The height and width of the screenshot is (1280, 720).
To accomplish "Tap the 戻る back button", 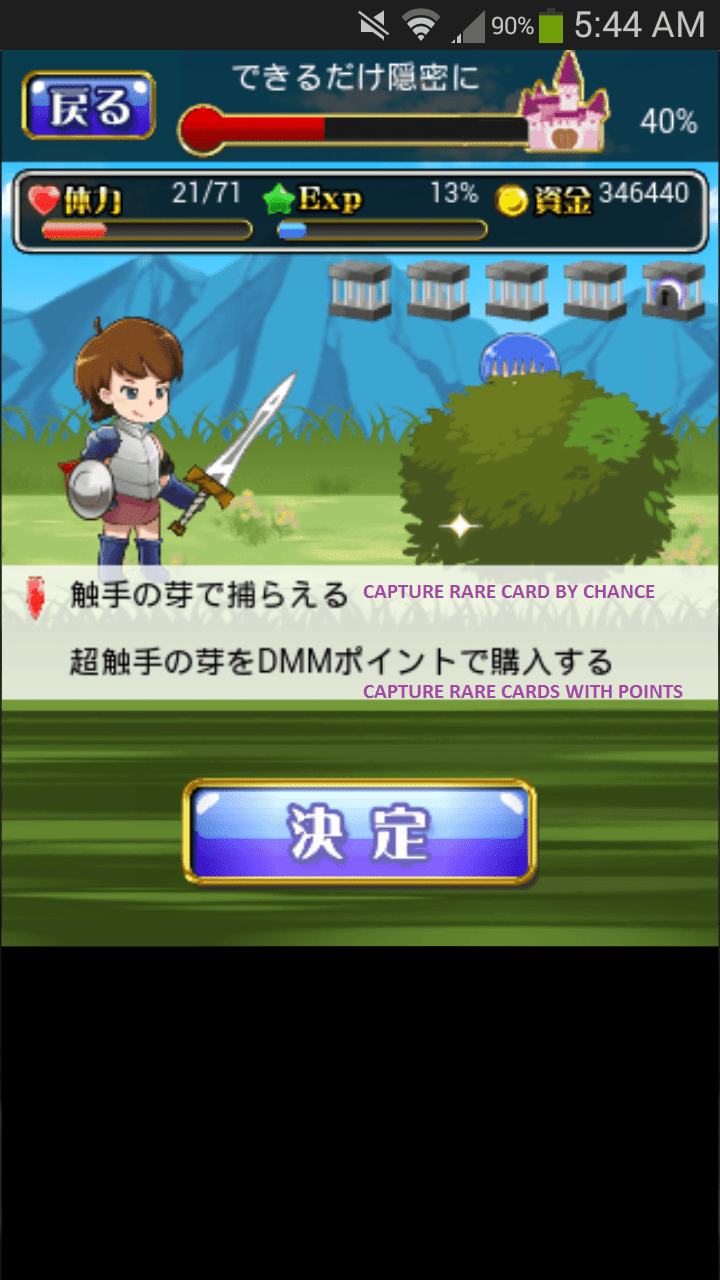I will [x=89, y=105].
